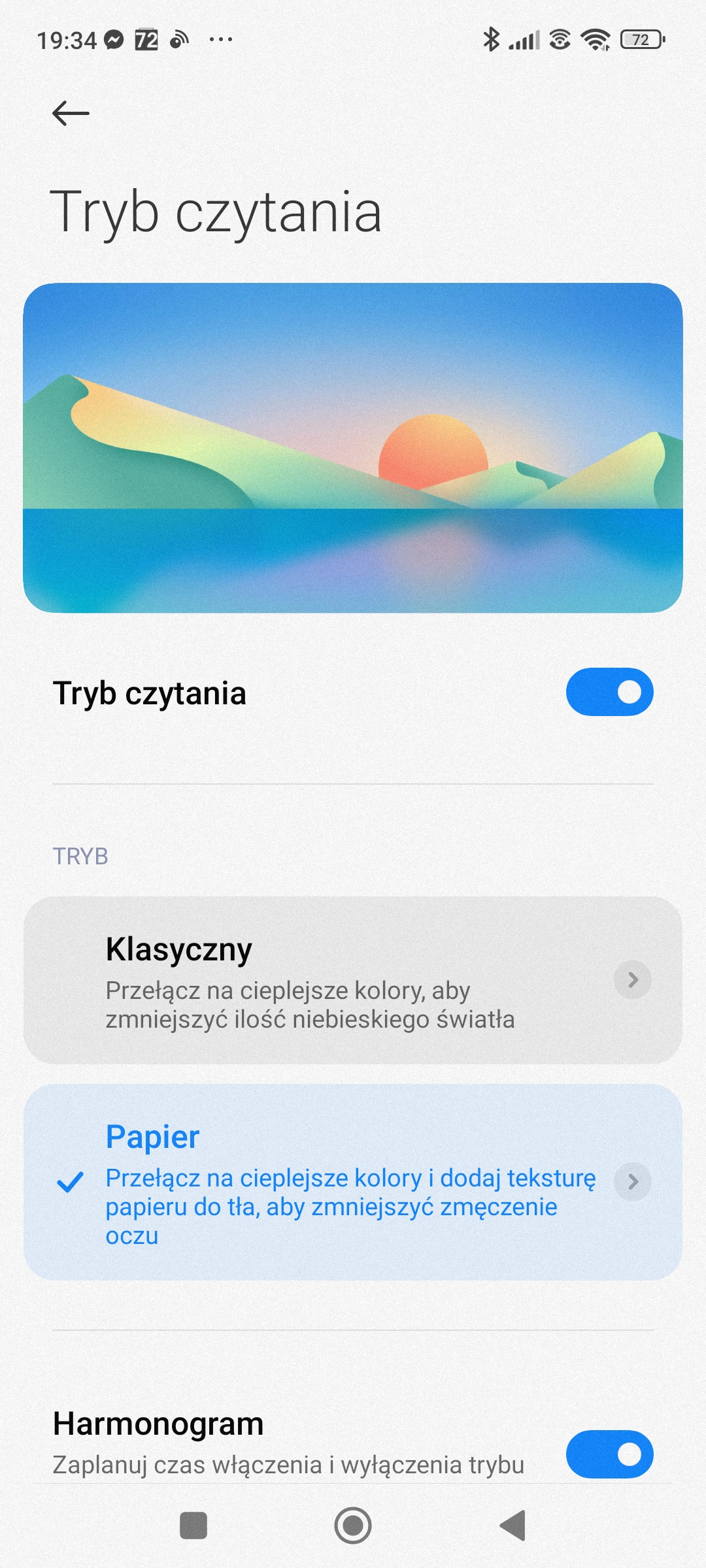The width and height of the screenshot is (706, 1568).
Task: Disable the Harmonogram schedule toggle
Action: click(609, 1454)
